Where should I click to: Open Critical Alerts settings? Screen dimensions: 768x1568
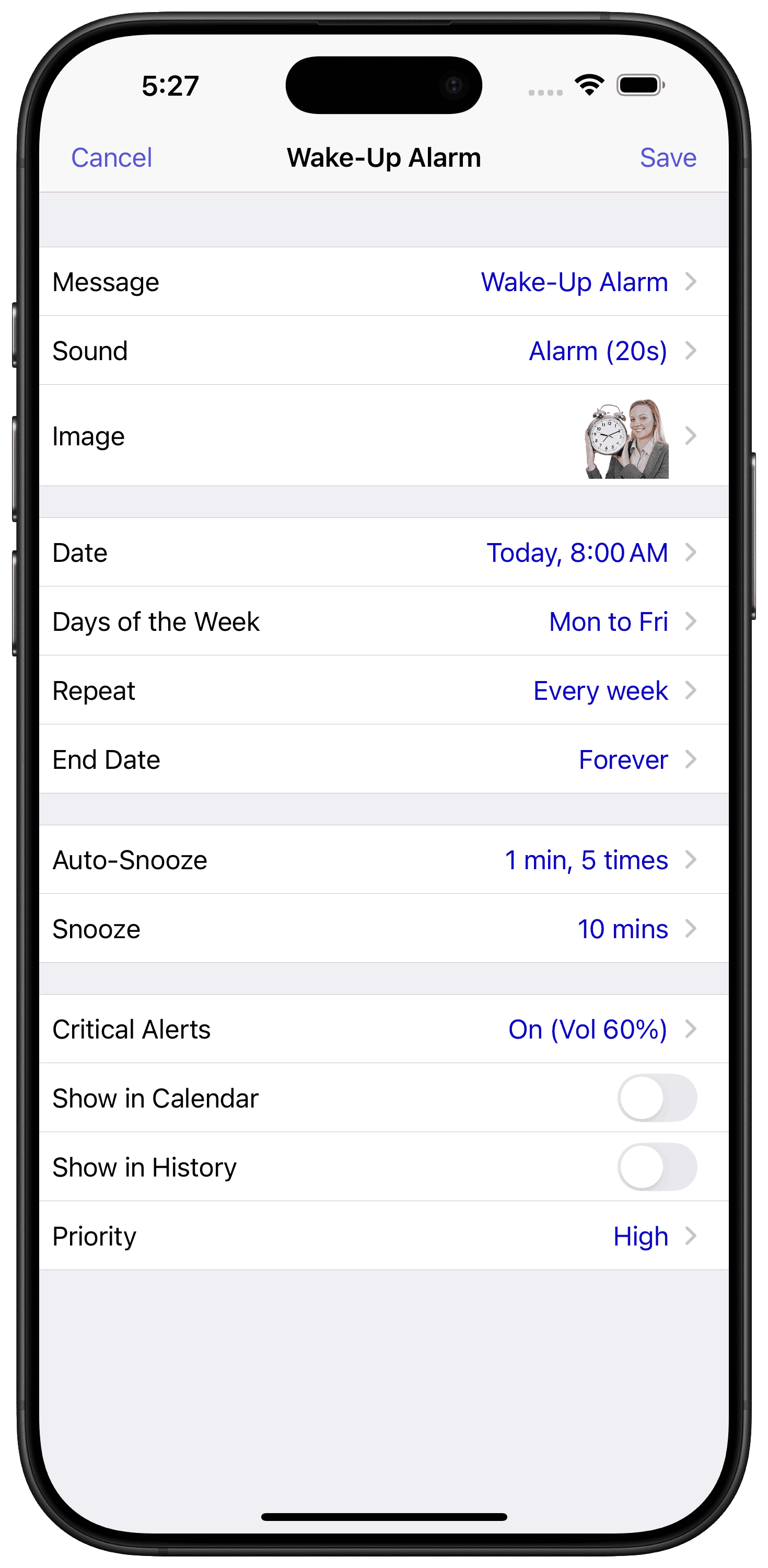coord(384,1029)
